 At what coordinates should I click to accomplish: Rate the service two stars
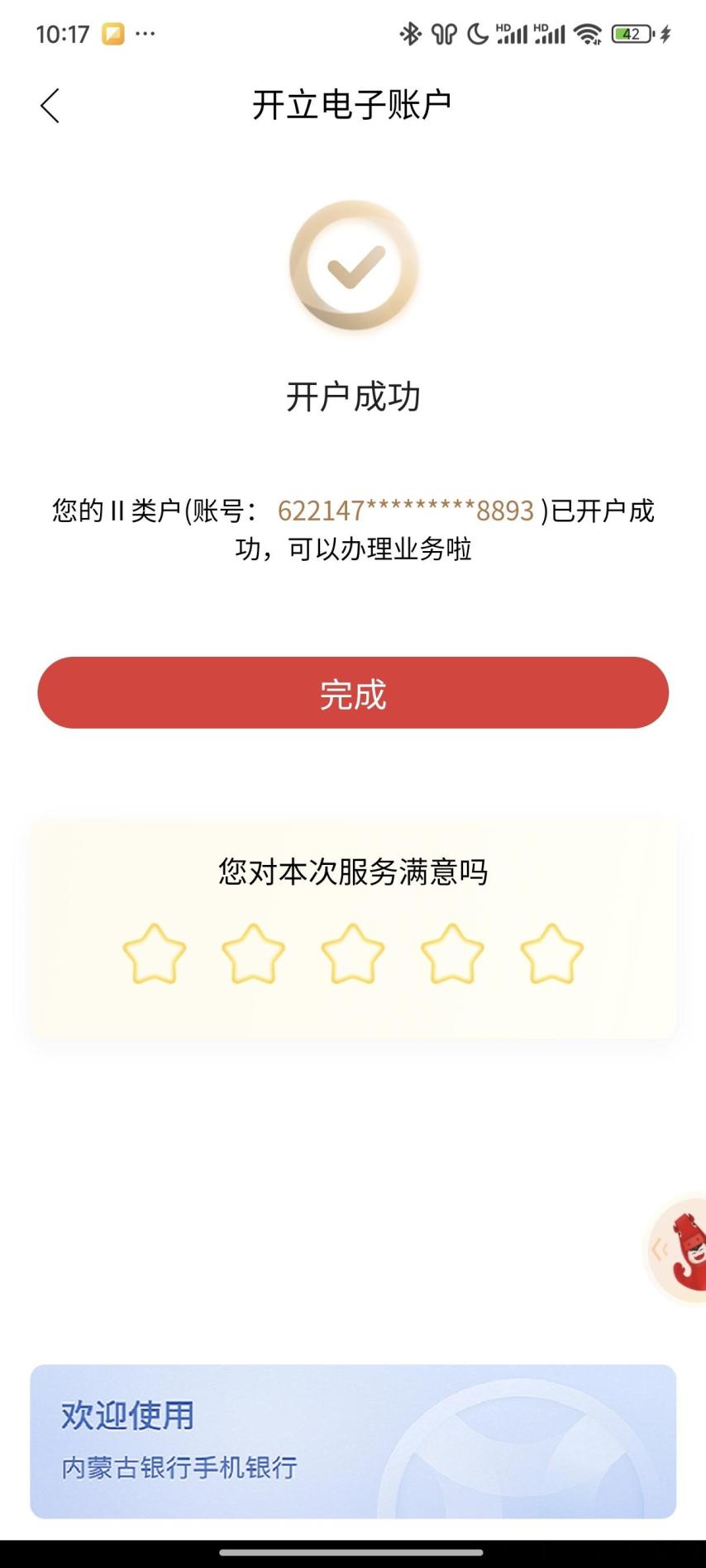tap(254, 954)
